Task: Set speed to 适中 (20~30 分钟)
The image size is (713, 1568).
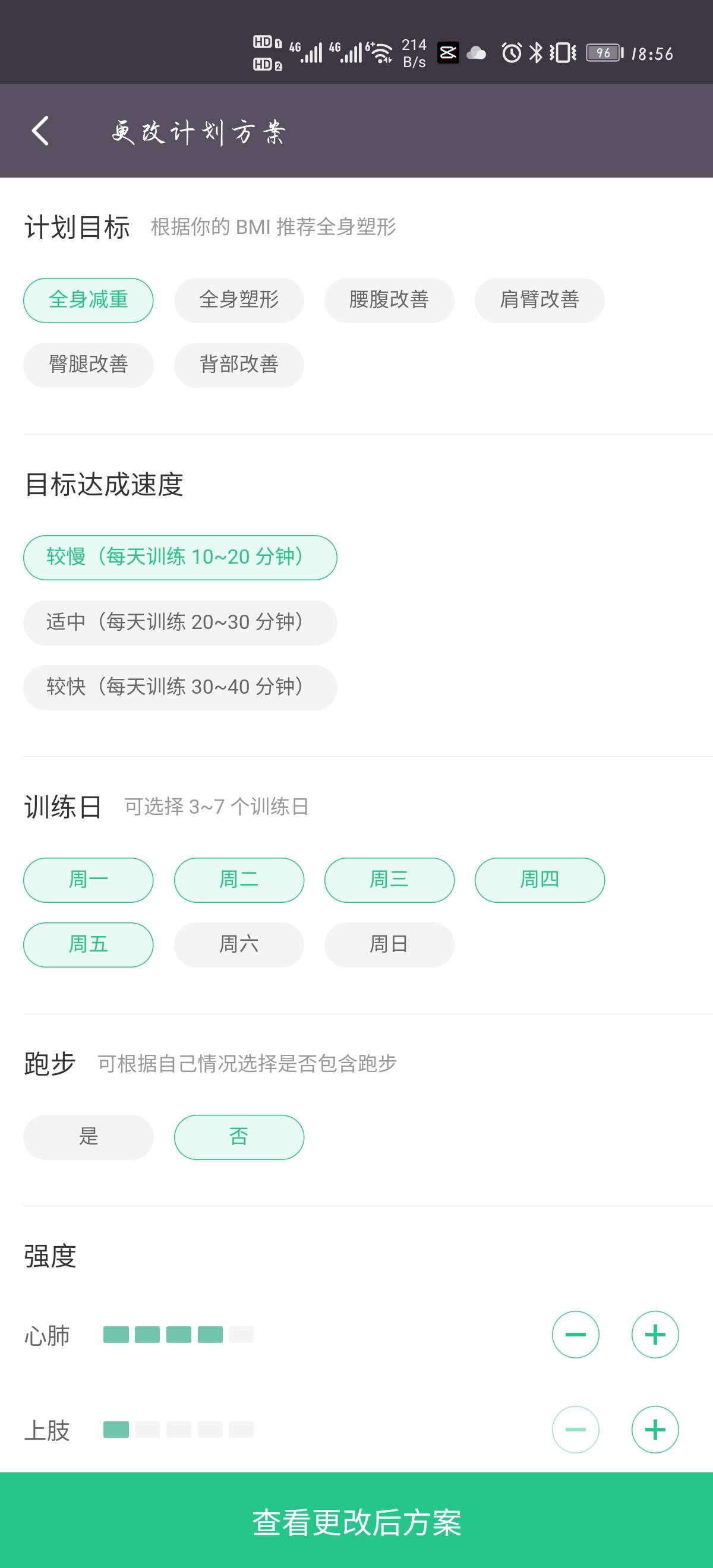Action: coord(179,622)
